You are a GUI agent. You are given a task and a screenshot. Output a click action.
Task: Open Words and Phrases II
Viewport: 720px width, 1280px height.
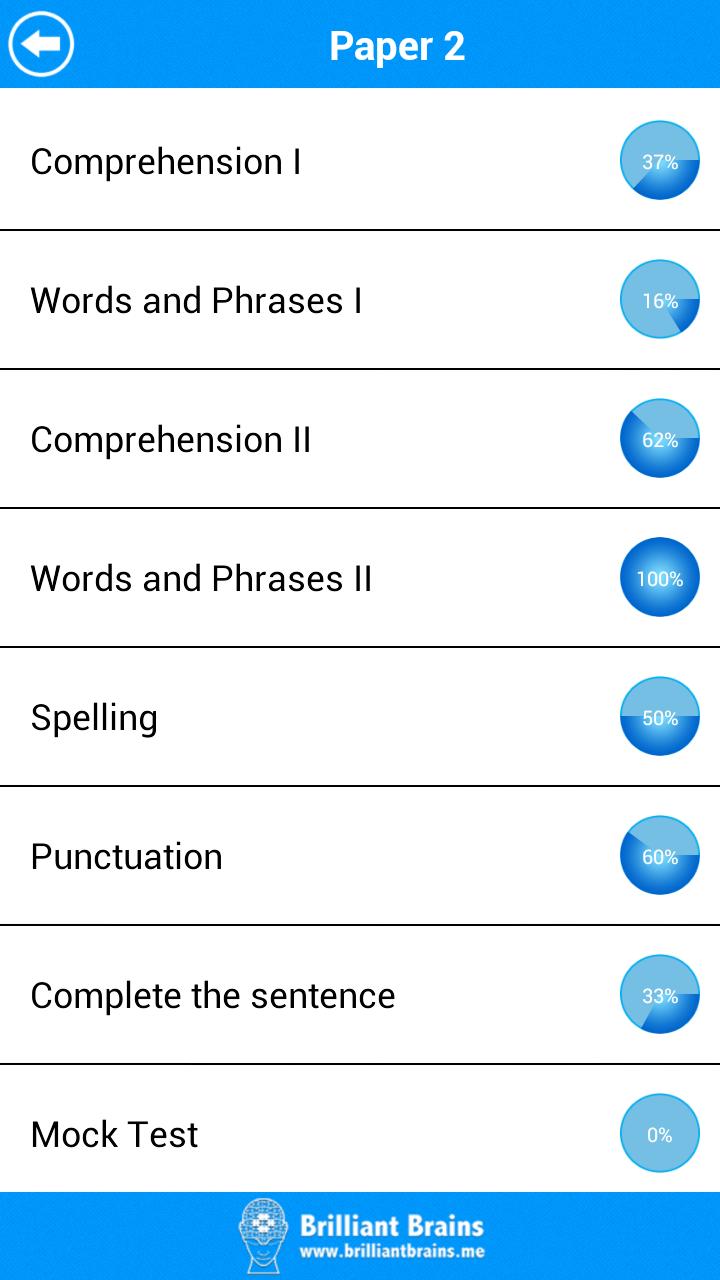point(360,578)
